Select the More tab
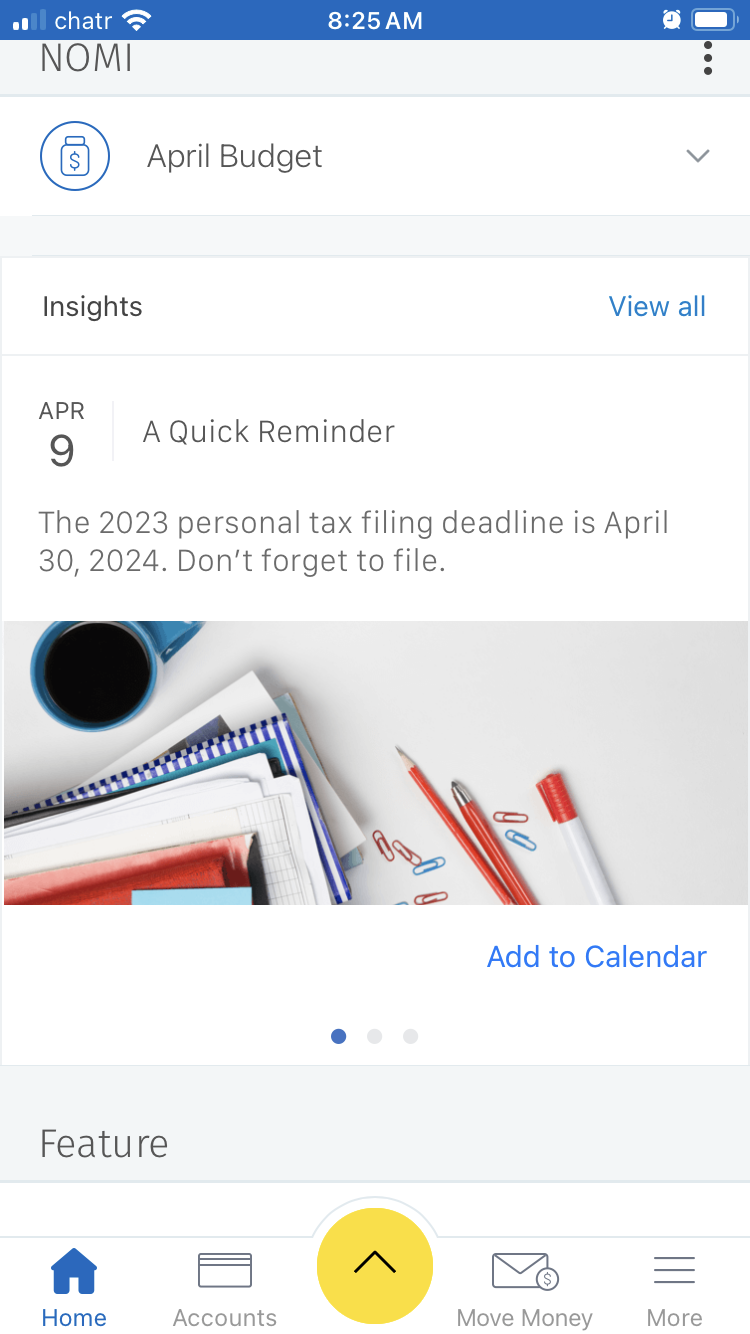The height and width of the screenshot is (1334, 750). [674, 1288]
